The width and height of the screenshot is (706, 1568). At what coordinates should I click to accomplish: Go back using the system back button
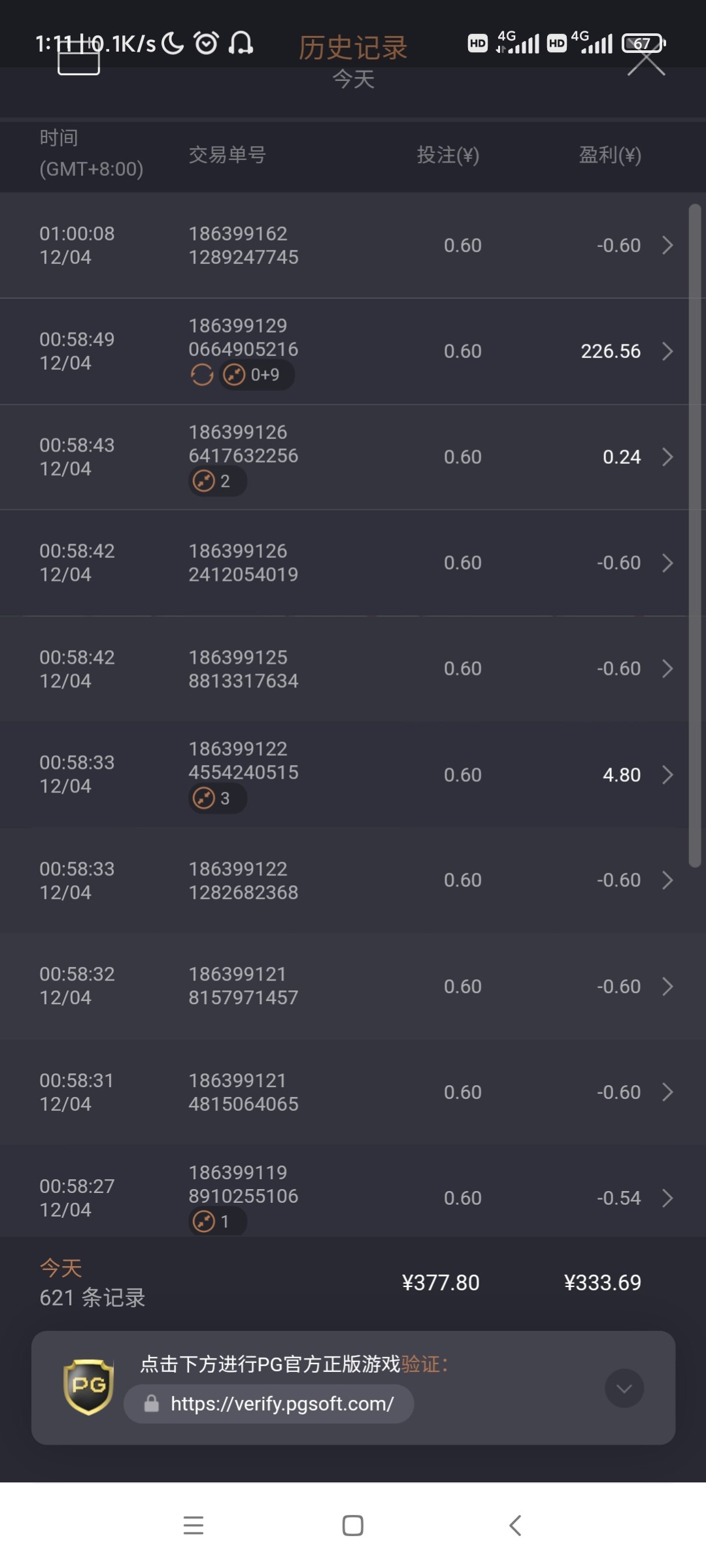(515, 1526)
